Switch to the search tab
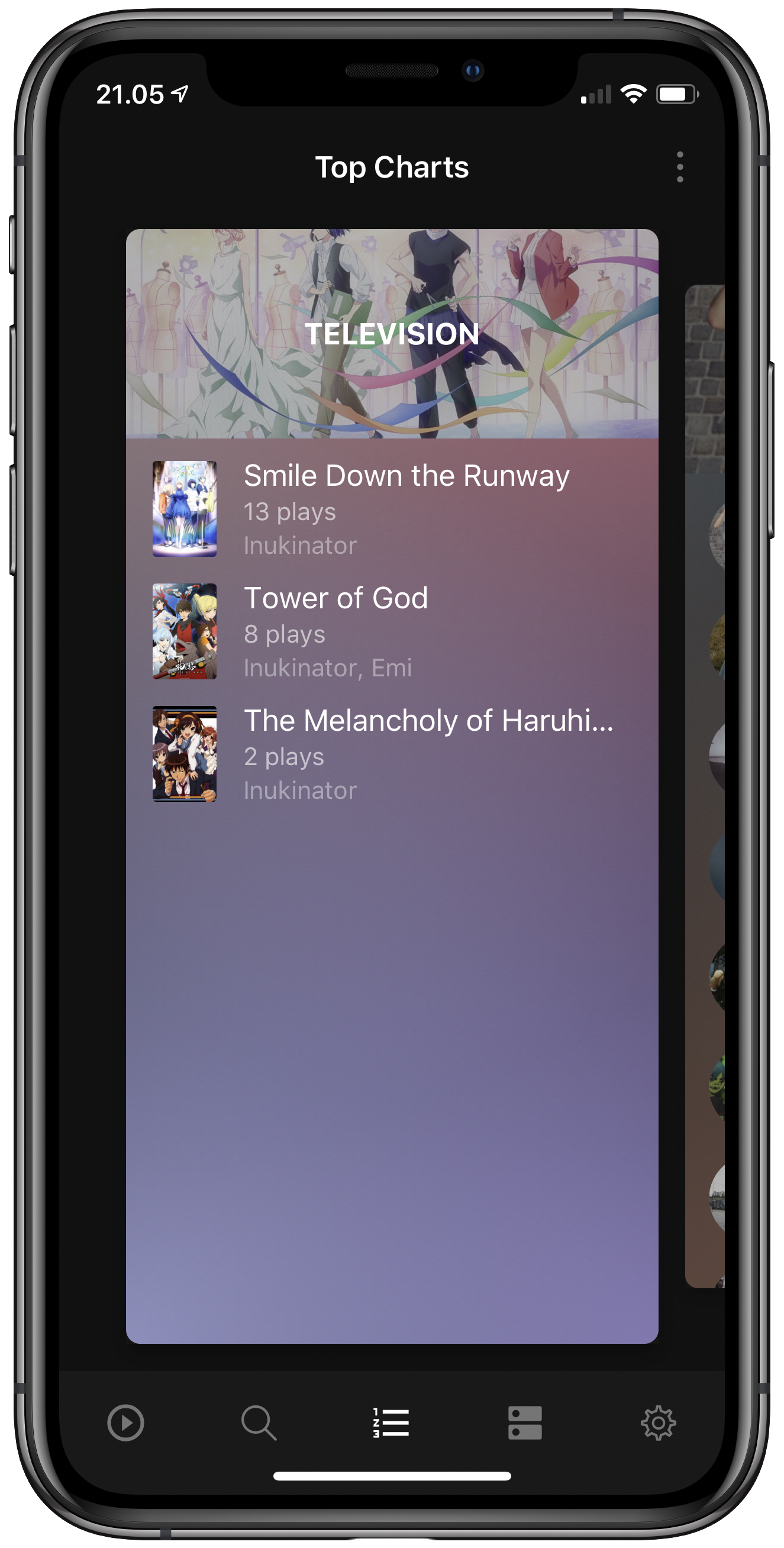The width and height of the screenshot is (784, 1548). pyautogui.click(x=259, y=1423)
